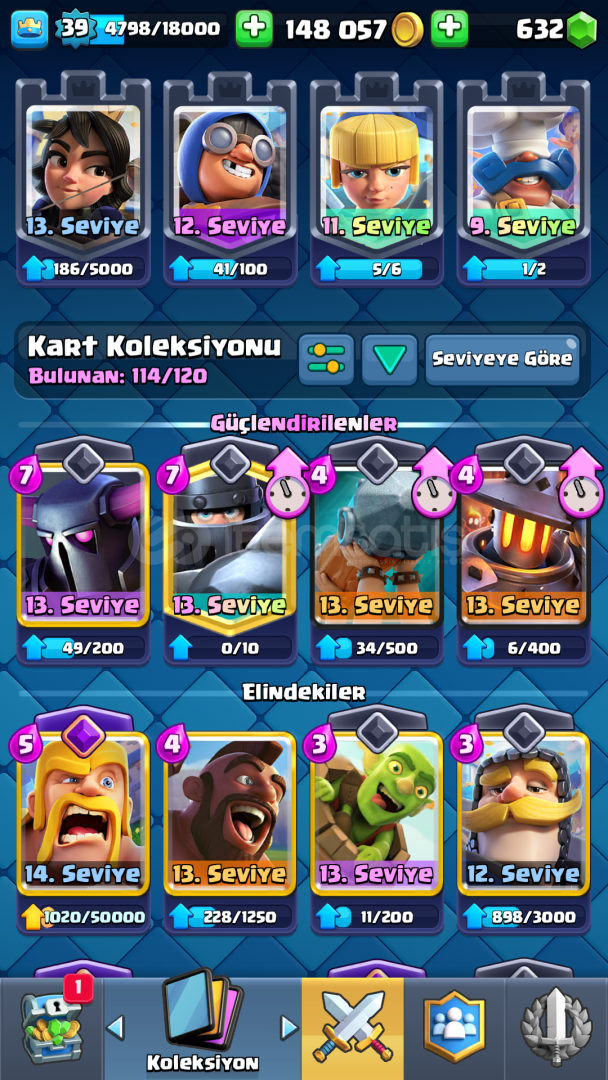Open the shop chest tab
Viewport: 608px width, 1080px height.
coord(51,1027)
